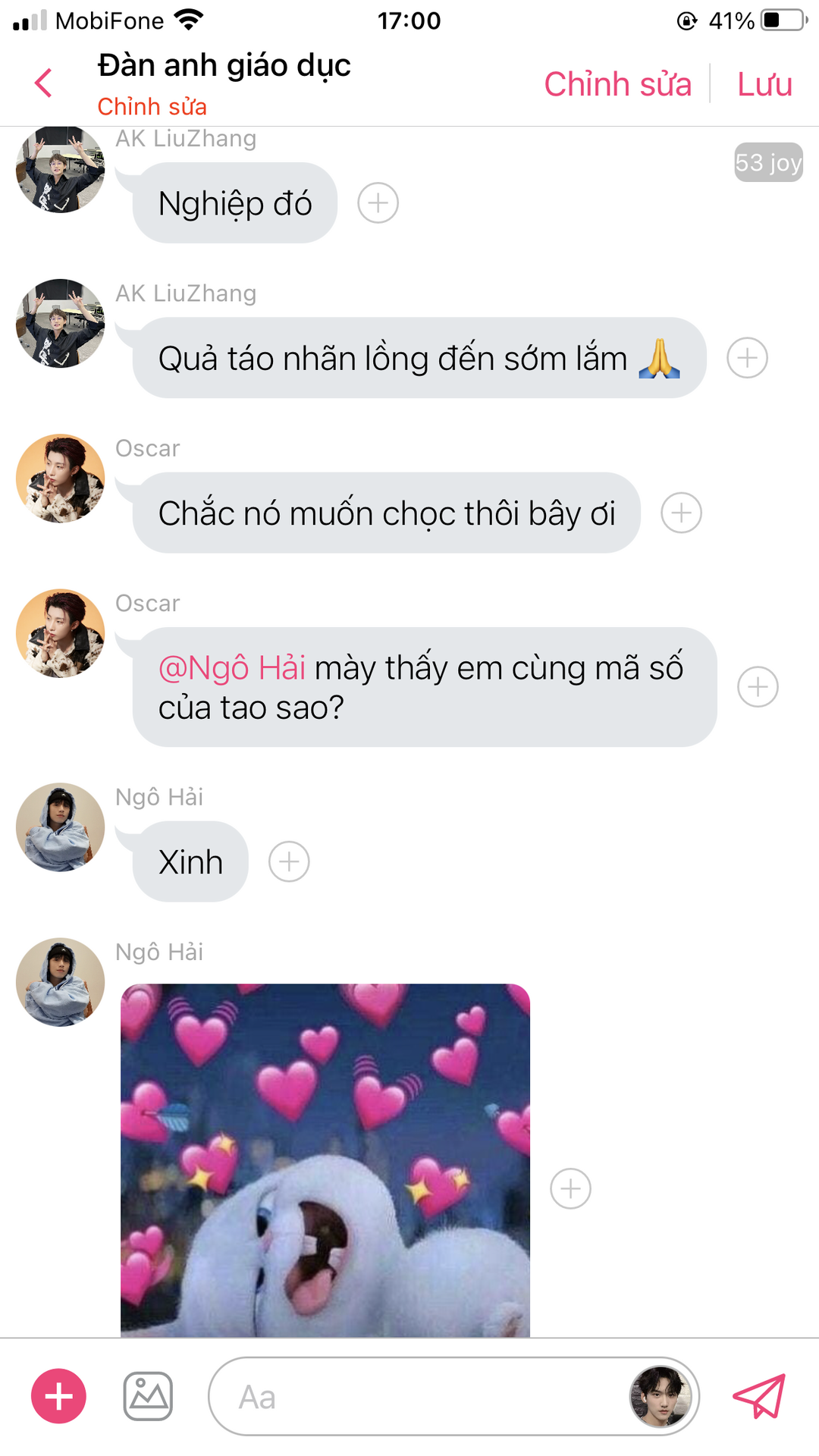Open the image picker icon
Viewport: 819px width, 1456px height.
[x=148, y=1396]
